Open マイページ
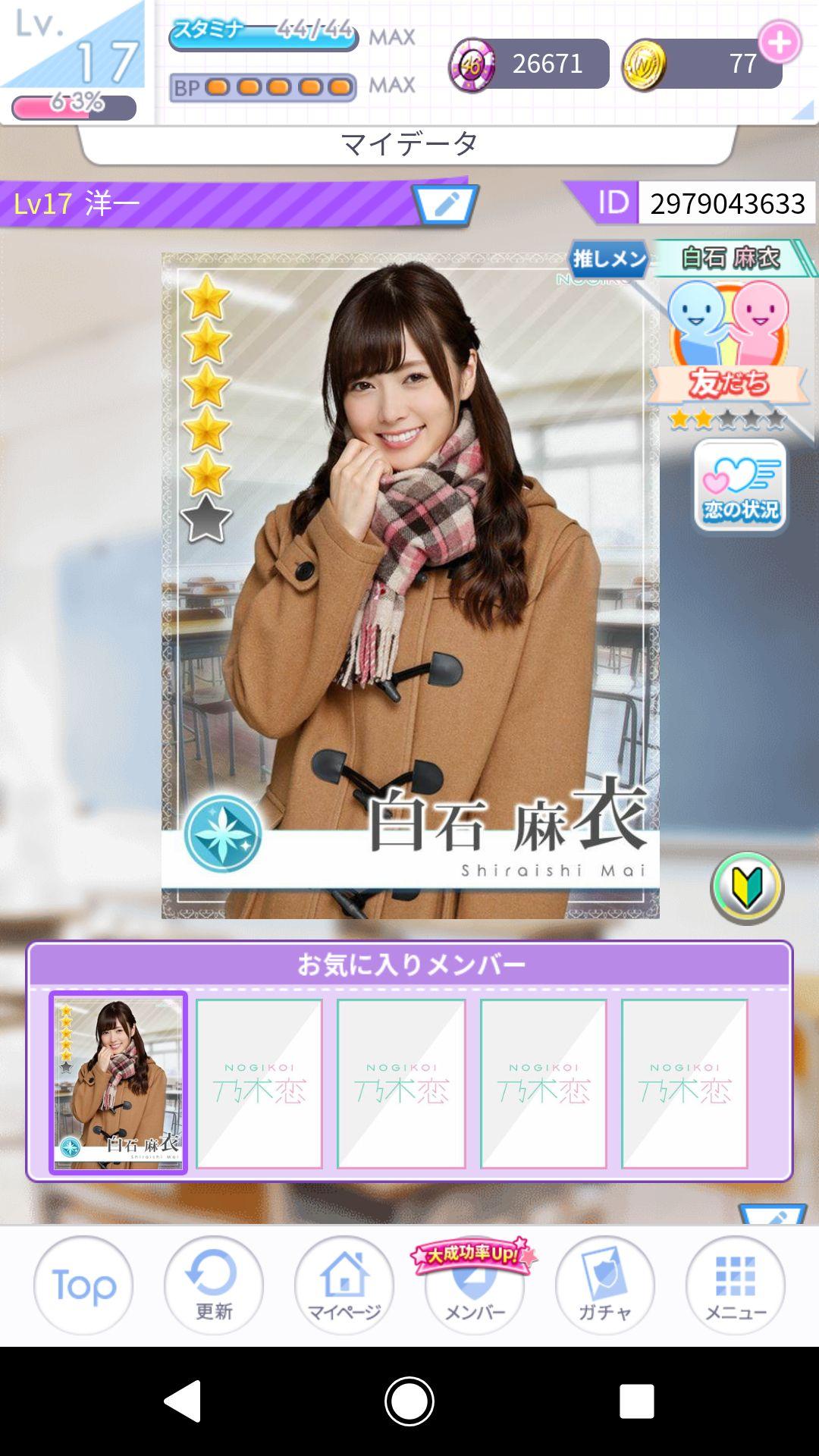The image size is (819, 1456). point(344,1285)
